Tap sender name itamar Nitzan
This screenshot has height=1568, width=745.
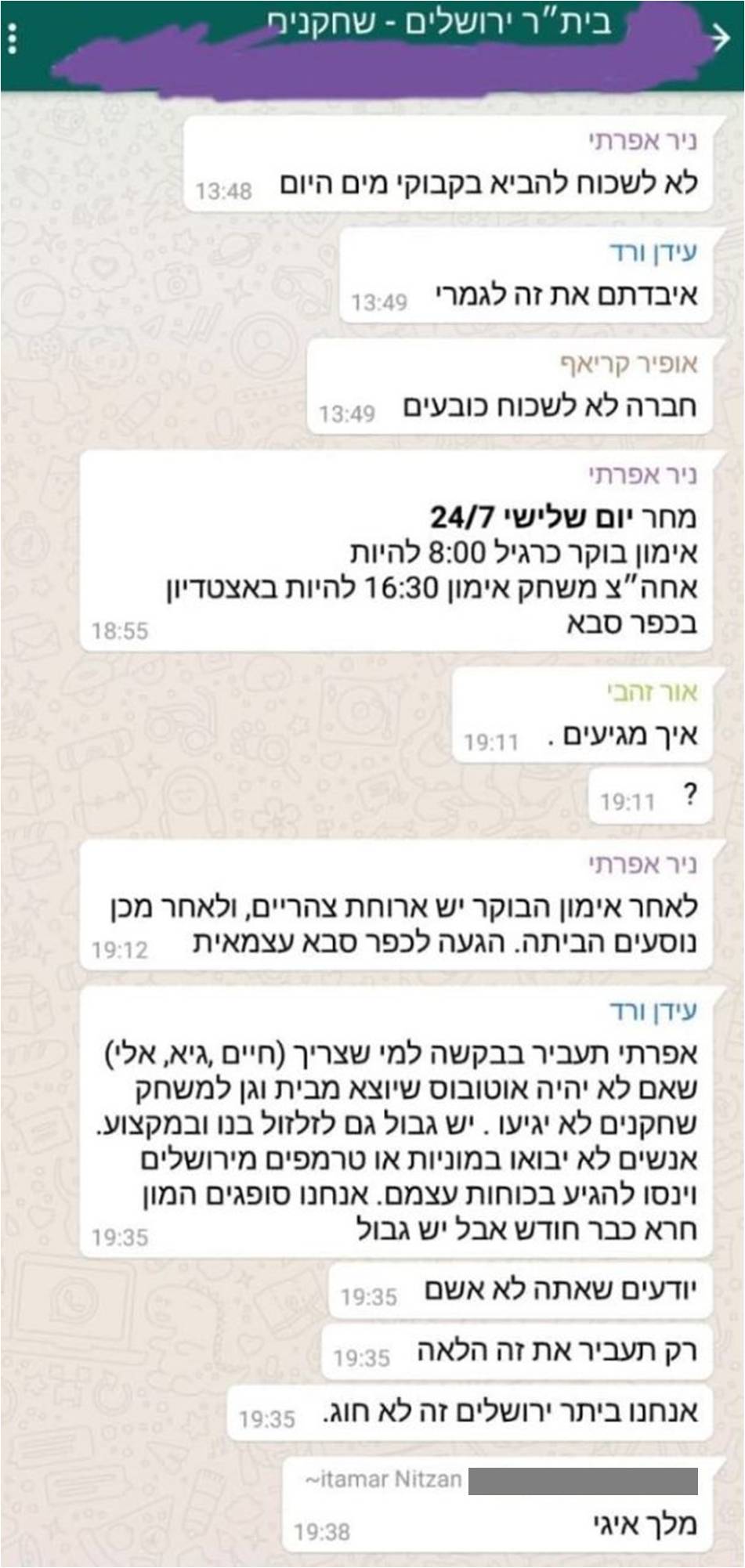[383, 1479]
